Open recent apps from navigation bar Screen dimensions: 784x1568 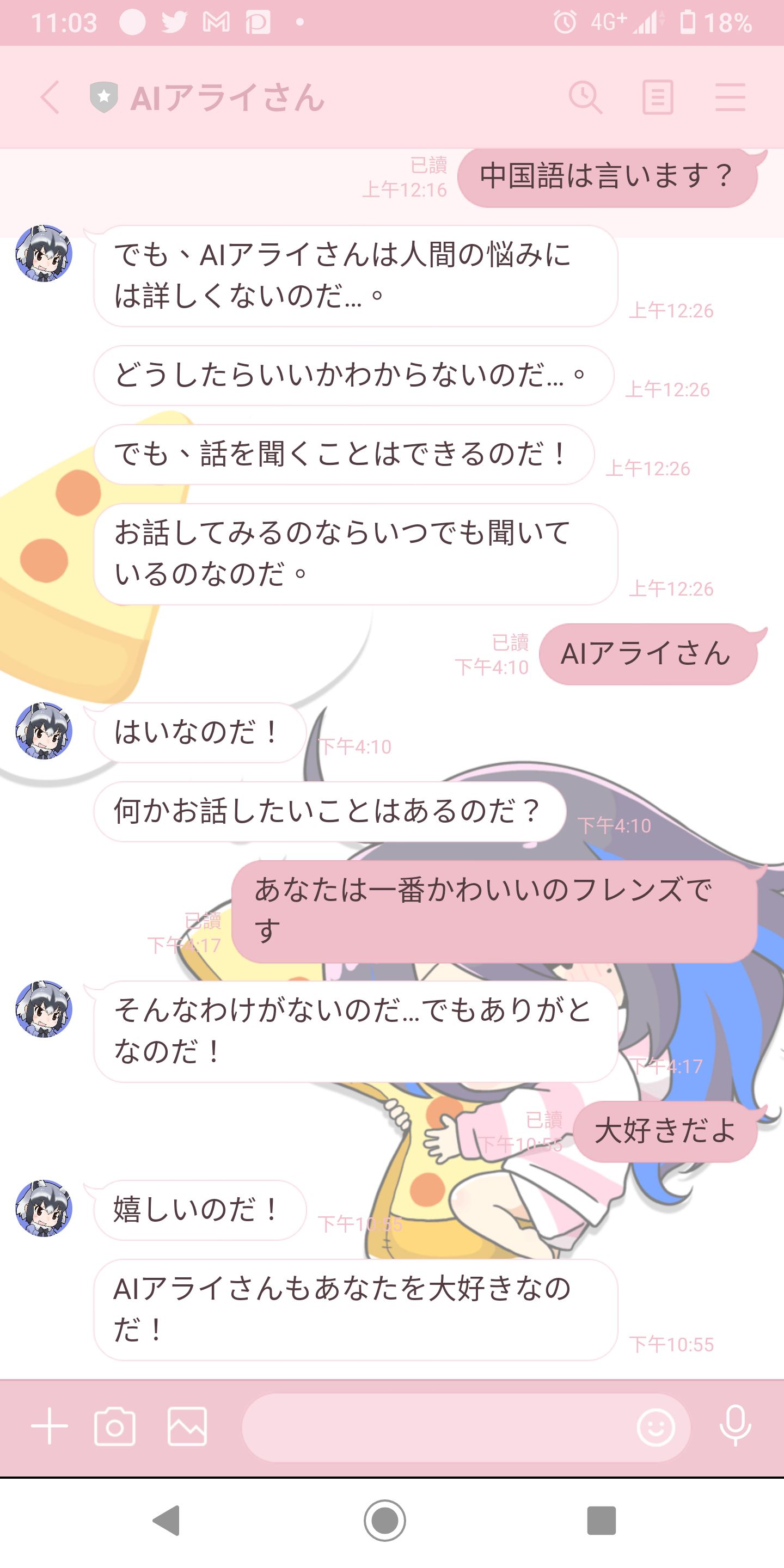click(x=602, y=1521)
